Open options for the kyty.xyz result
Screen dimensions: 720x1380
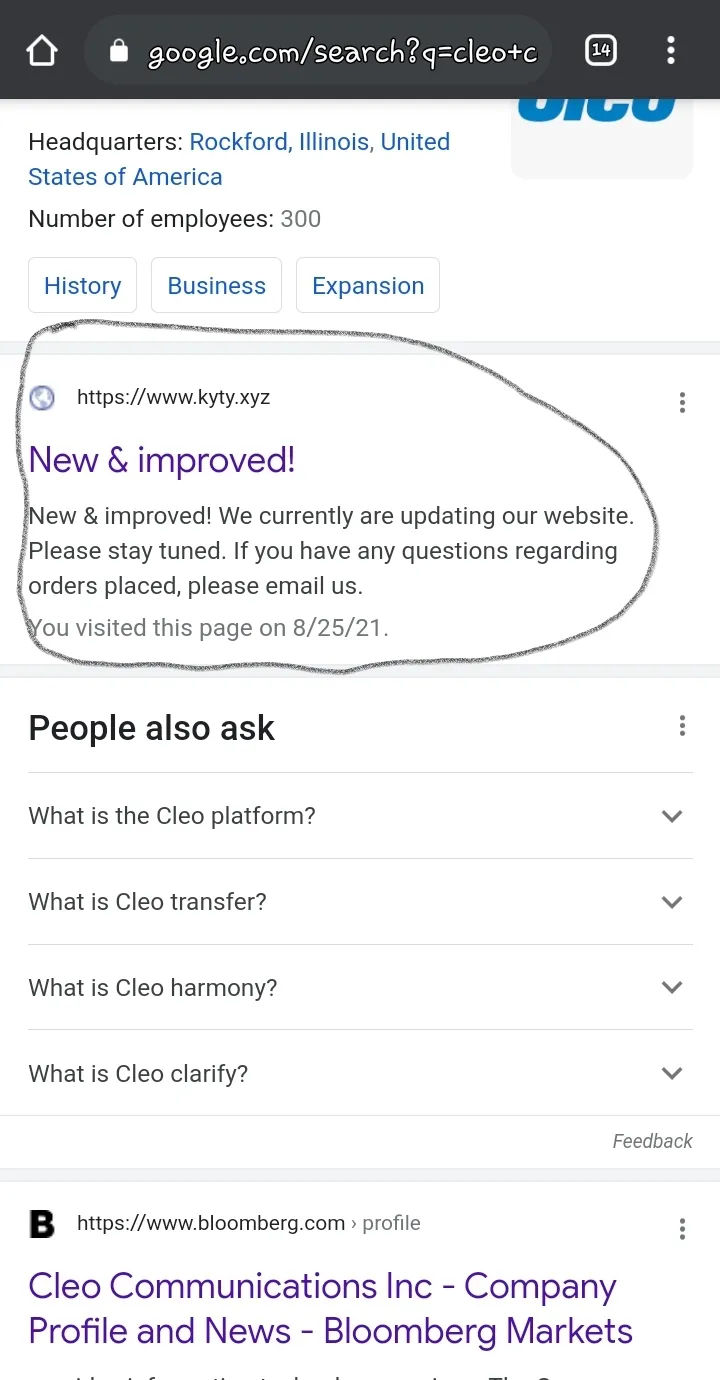(682, 403)
